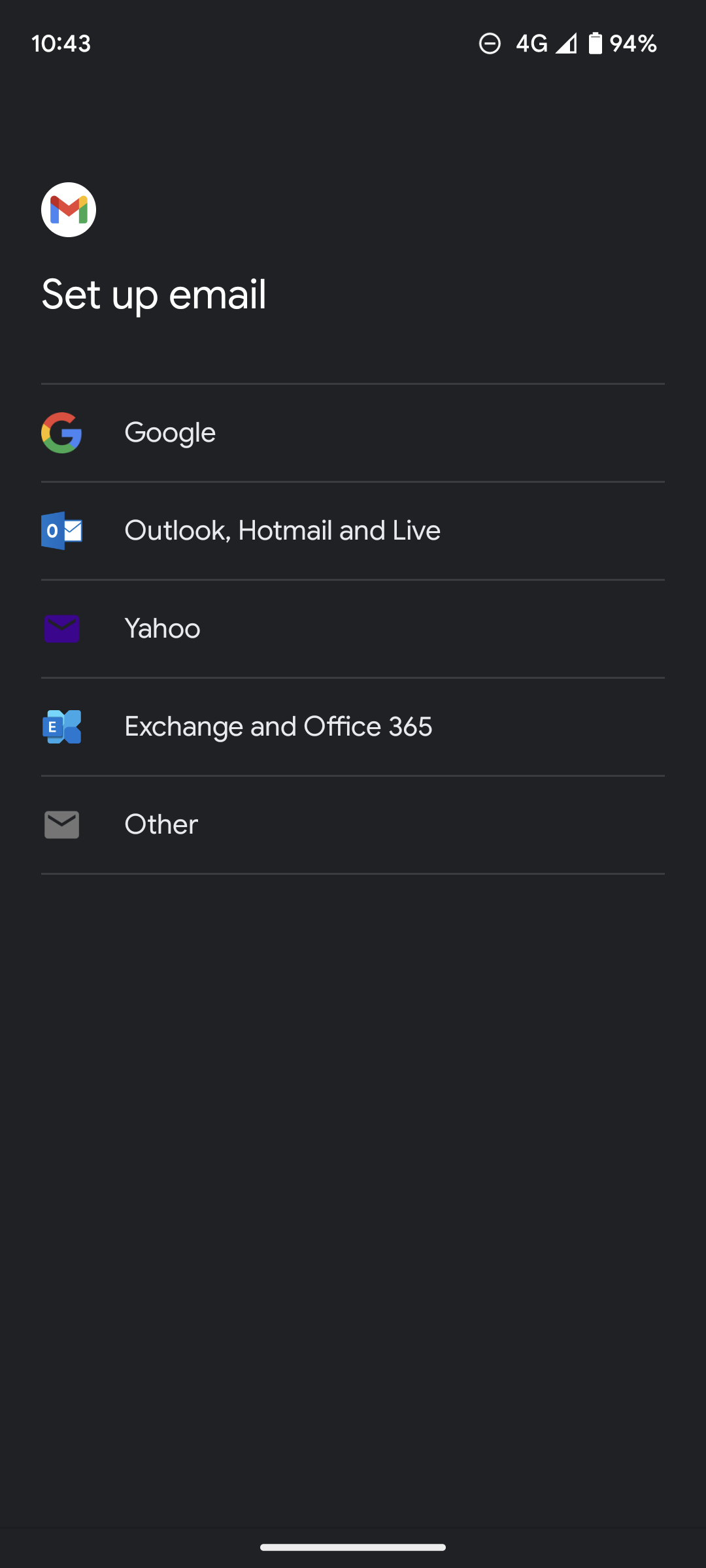Select the gray envelope icon for Other
The width and height of the screenshot is (706, 1568).
(61, 824)
